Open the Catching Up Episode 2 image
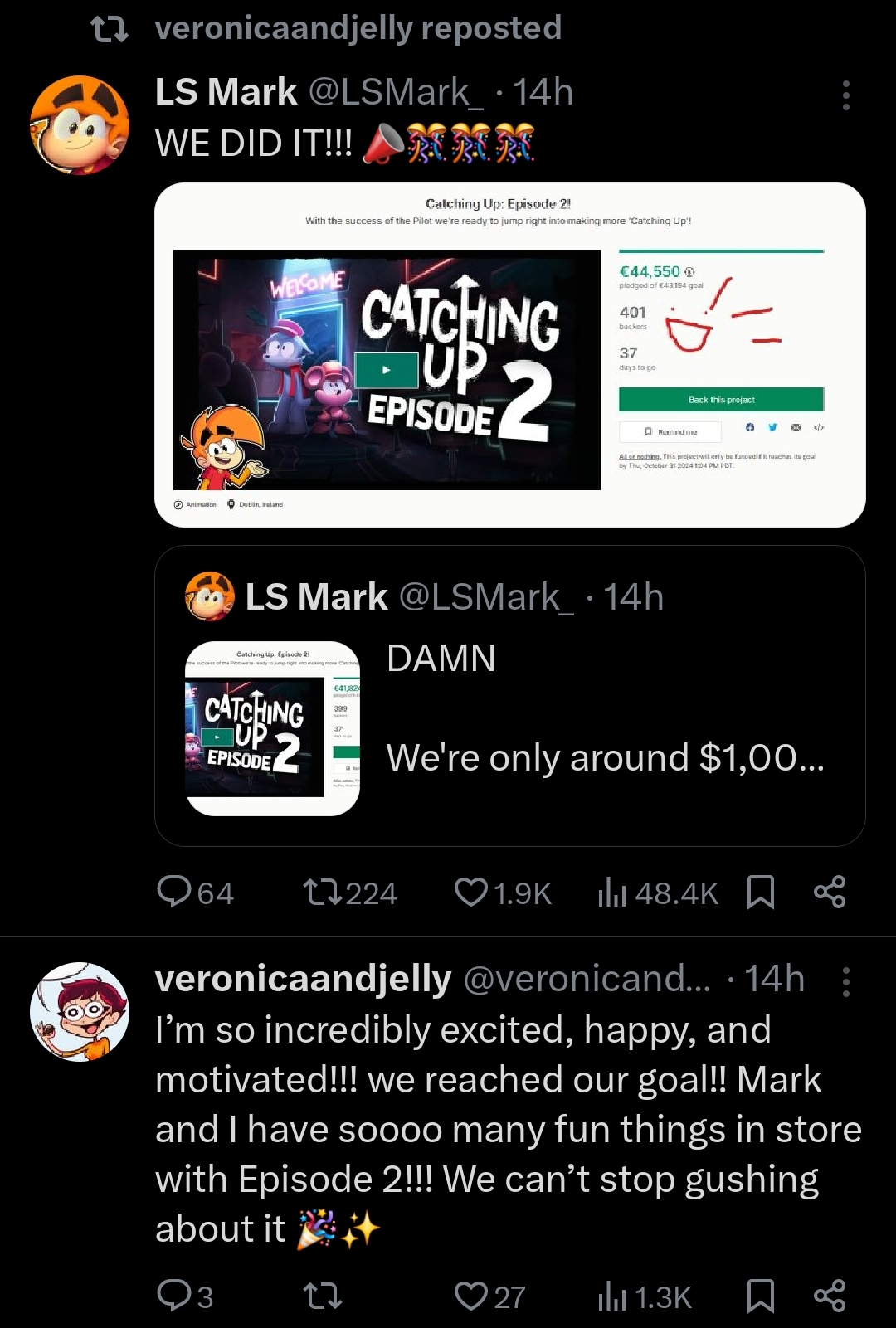896x1328 pixels. [x=509, y=355]
